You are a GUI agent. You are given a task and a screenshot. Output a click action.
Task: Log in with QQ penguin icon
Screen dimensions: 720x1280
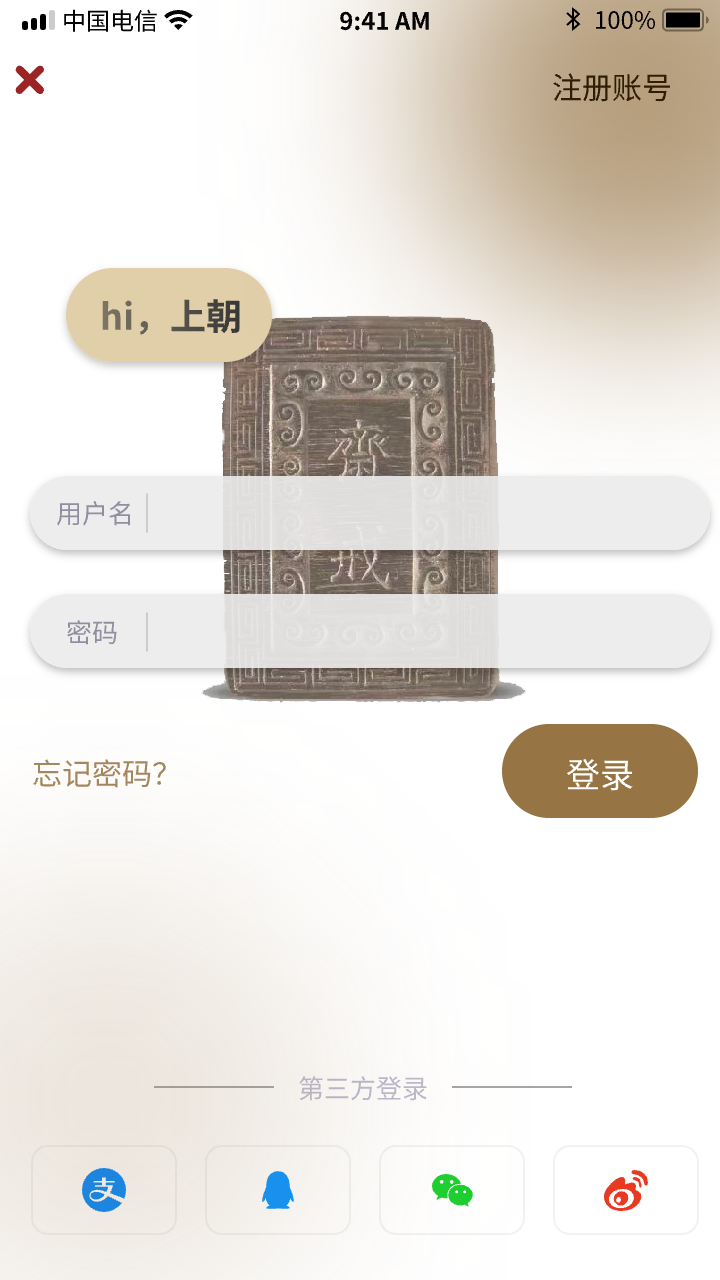point(278,1190)
